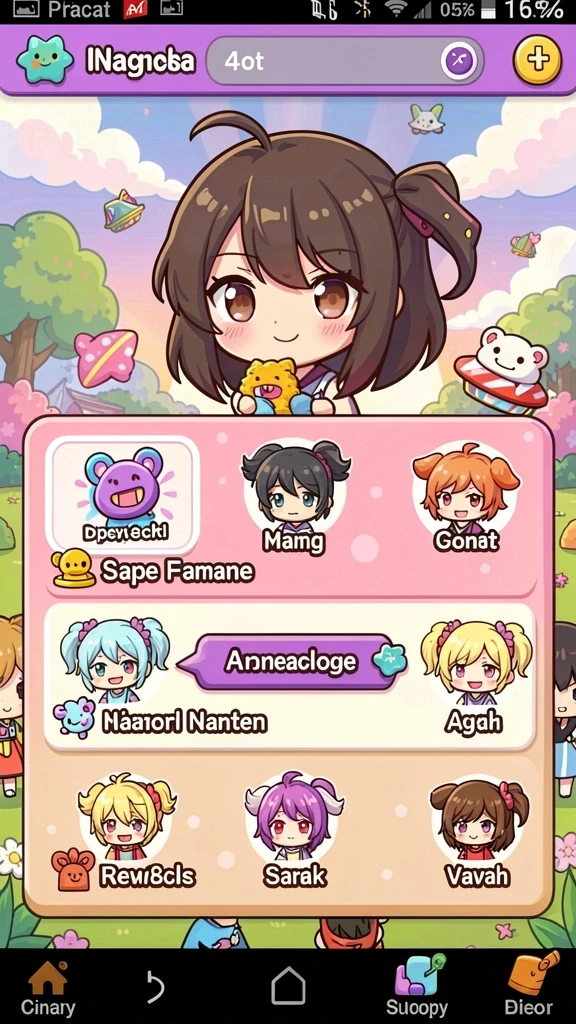Tap the purple round icon in 4ot bar
This screenshot has height=1024, width=576.
(459, 61)
